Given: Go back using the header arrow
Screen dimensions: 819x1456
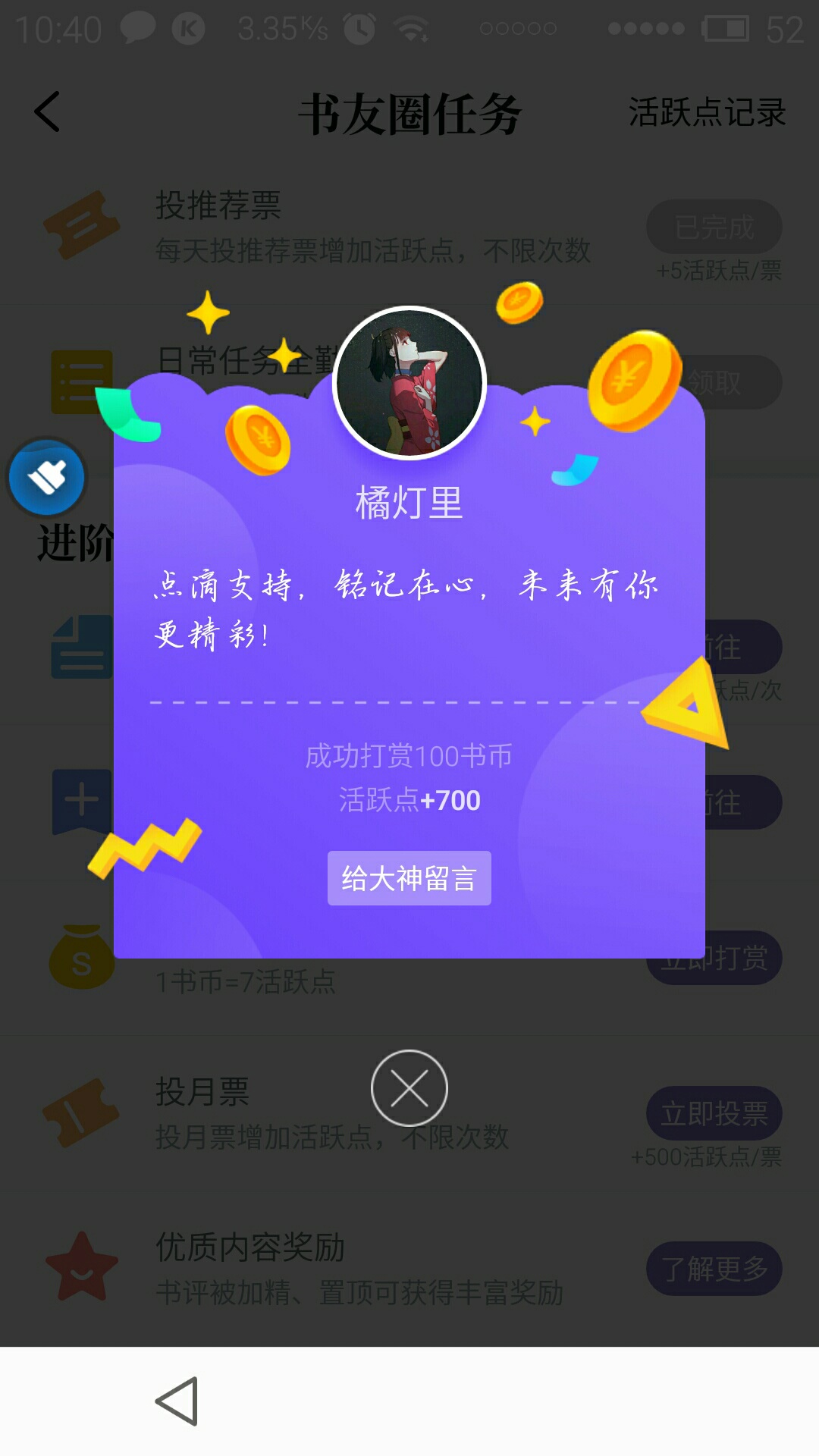Looking at the screenshot, I should (47, 112).
